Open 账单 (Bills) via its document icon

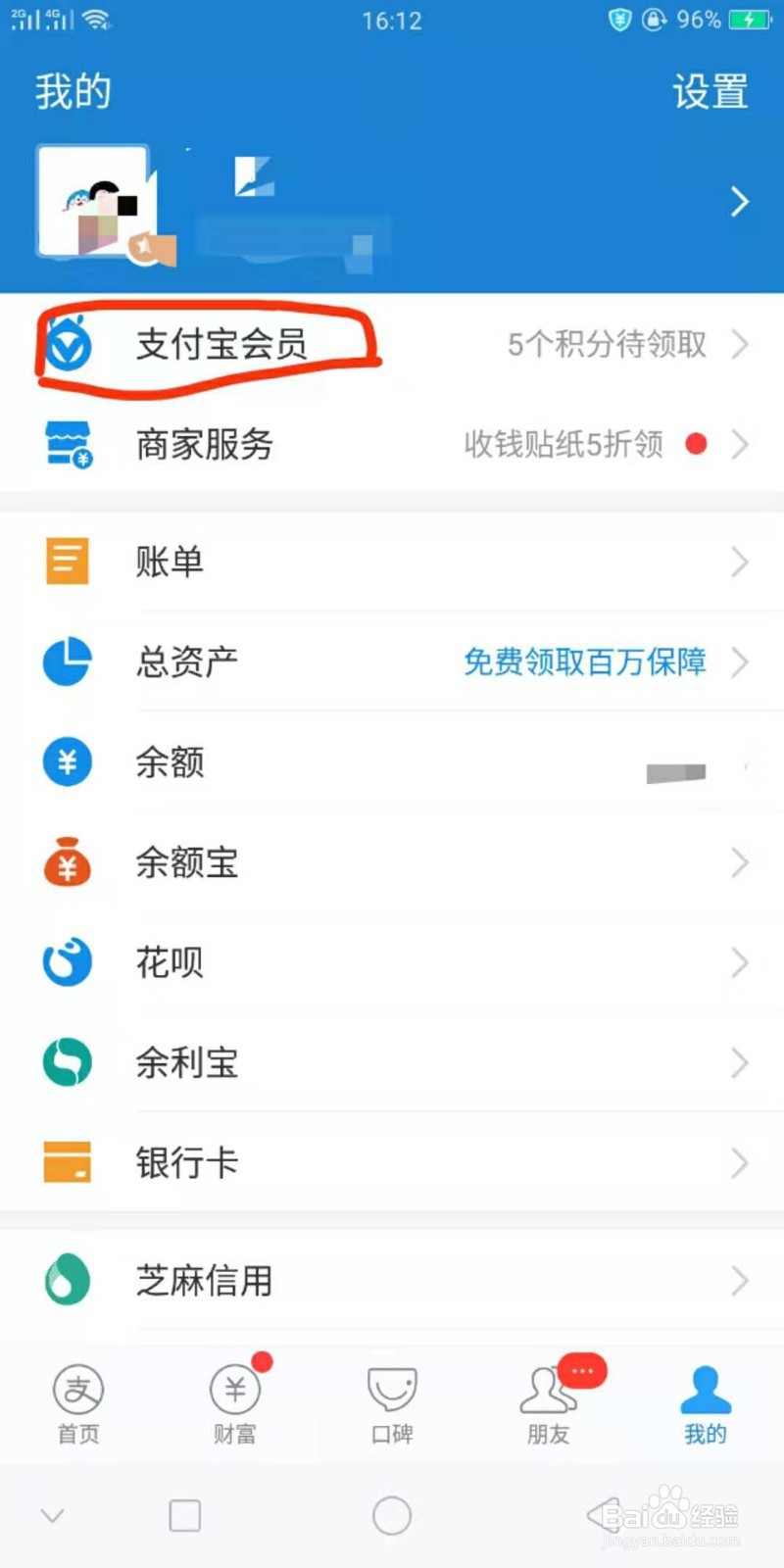66,561
